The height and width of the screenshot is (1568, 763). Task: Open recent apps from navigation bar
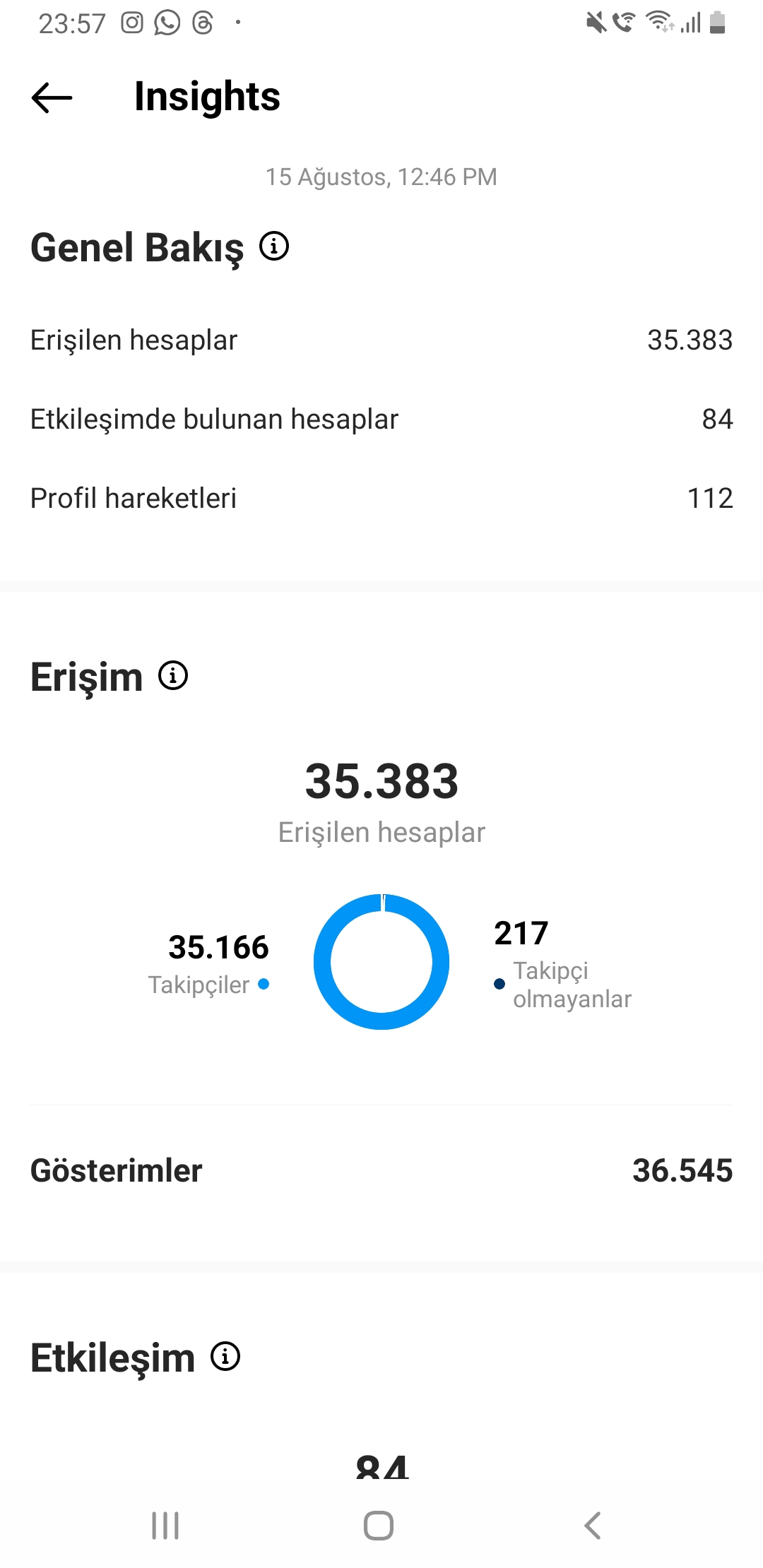point(165,1526)
